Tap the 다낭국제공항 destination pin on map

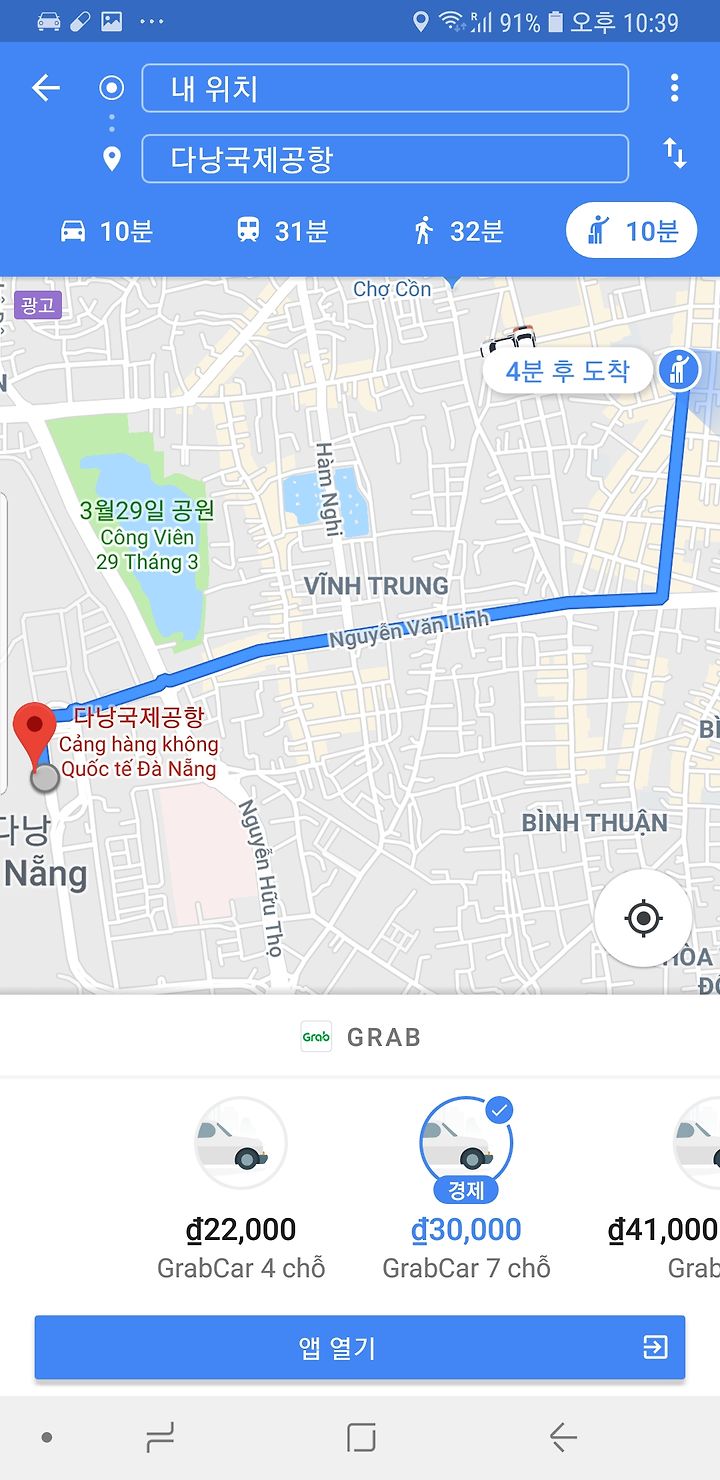37,737
